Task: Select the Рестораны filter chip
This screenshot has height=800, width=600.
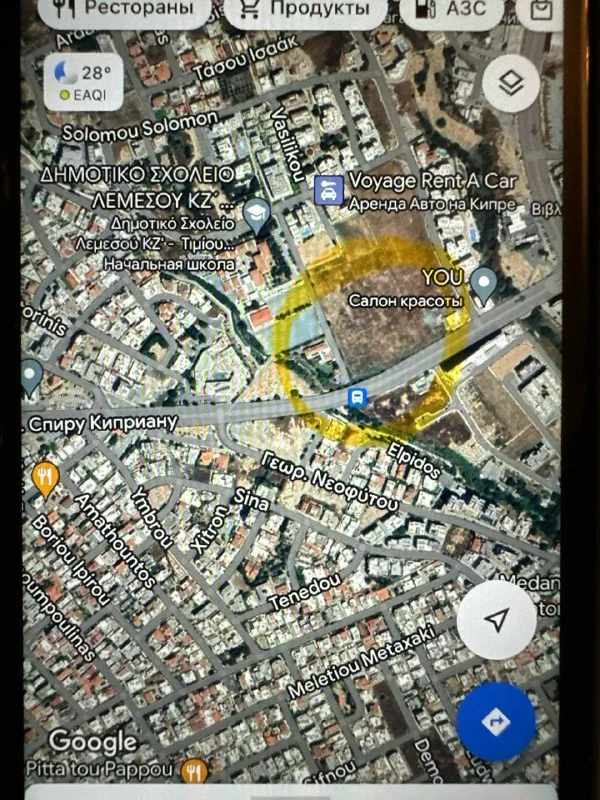Action: tap(122, 10)
